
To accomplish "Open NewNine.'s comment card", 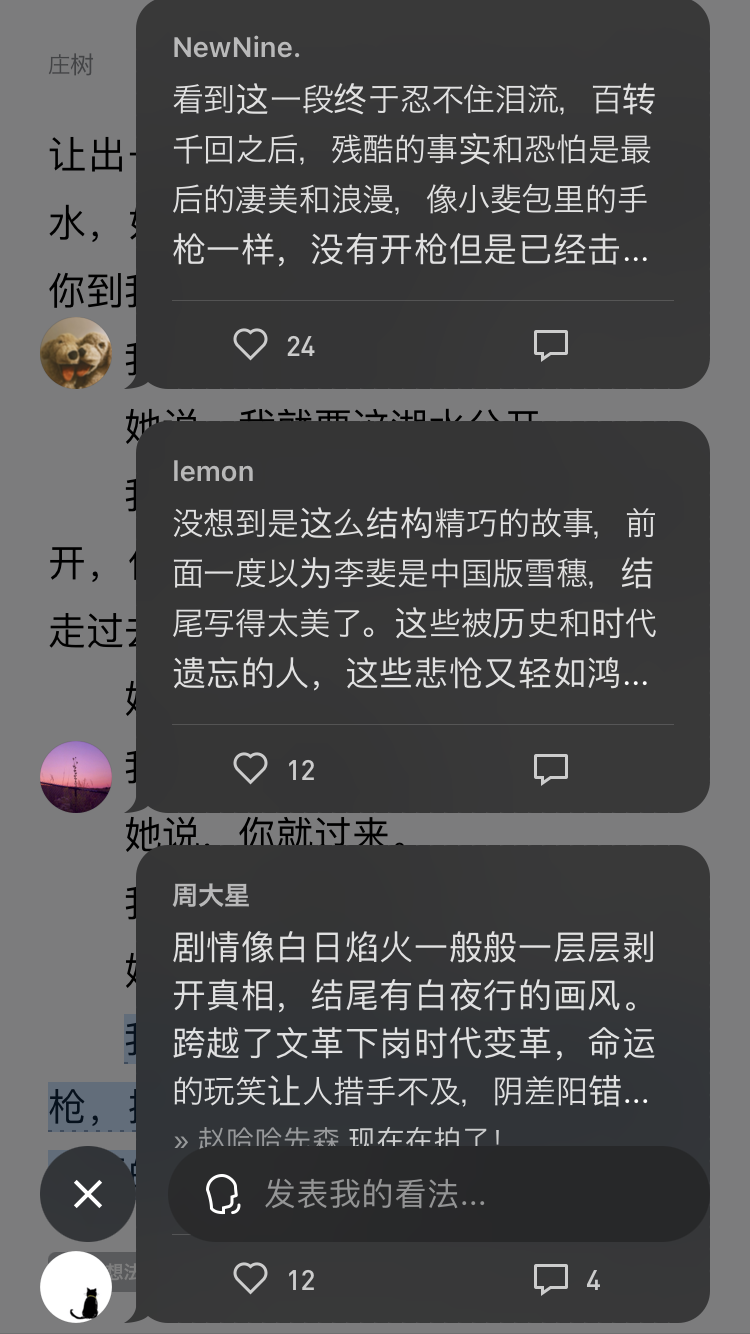I will 412,175.
